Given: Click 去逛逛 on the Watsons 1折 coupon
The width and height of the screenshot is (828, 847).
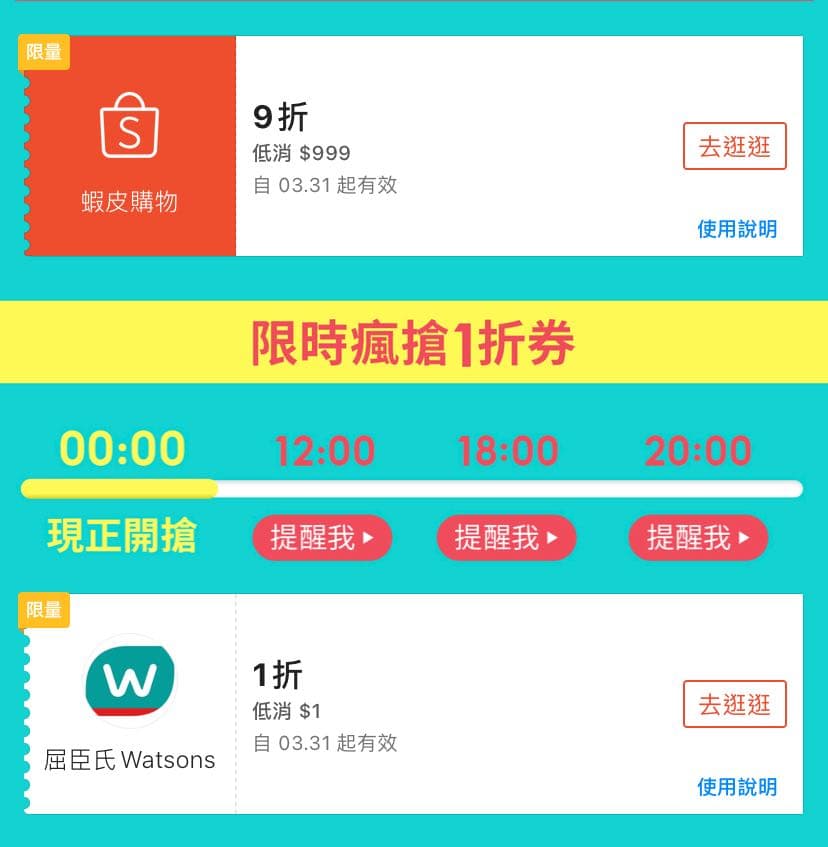Looking at the screenshot, I should (735, 704).
